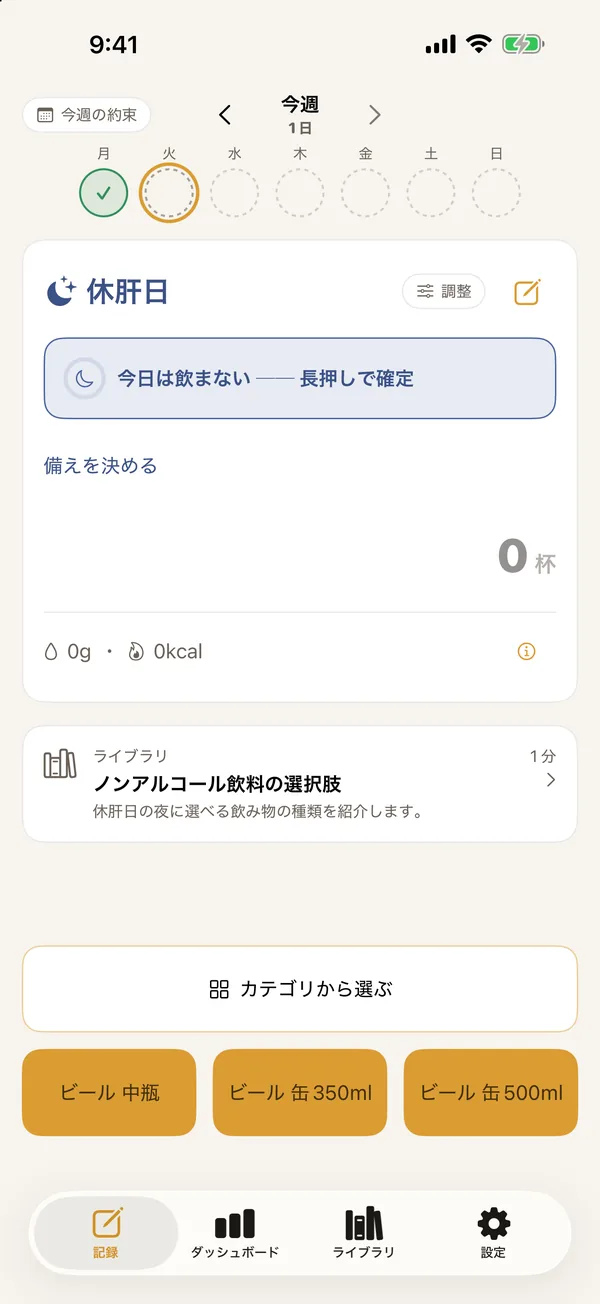
Task: Select Wednesday (水) in the week strip
Action: [234, 193]
